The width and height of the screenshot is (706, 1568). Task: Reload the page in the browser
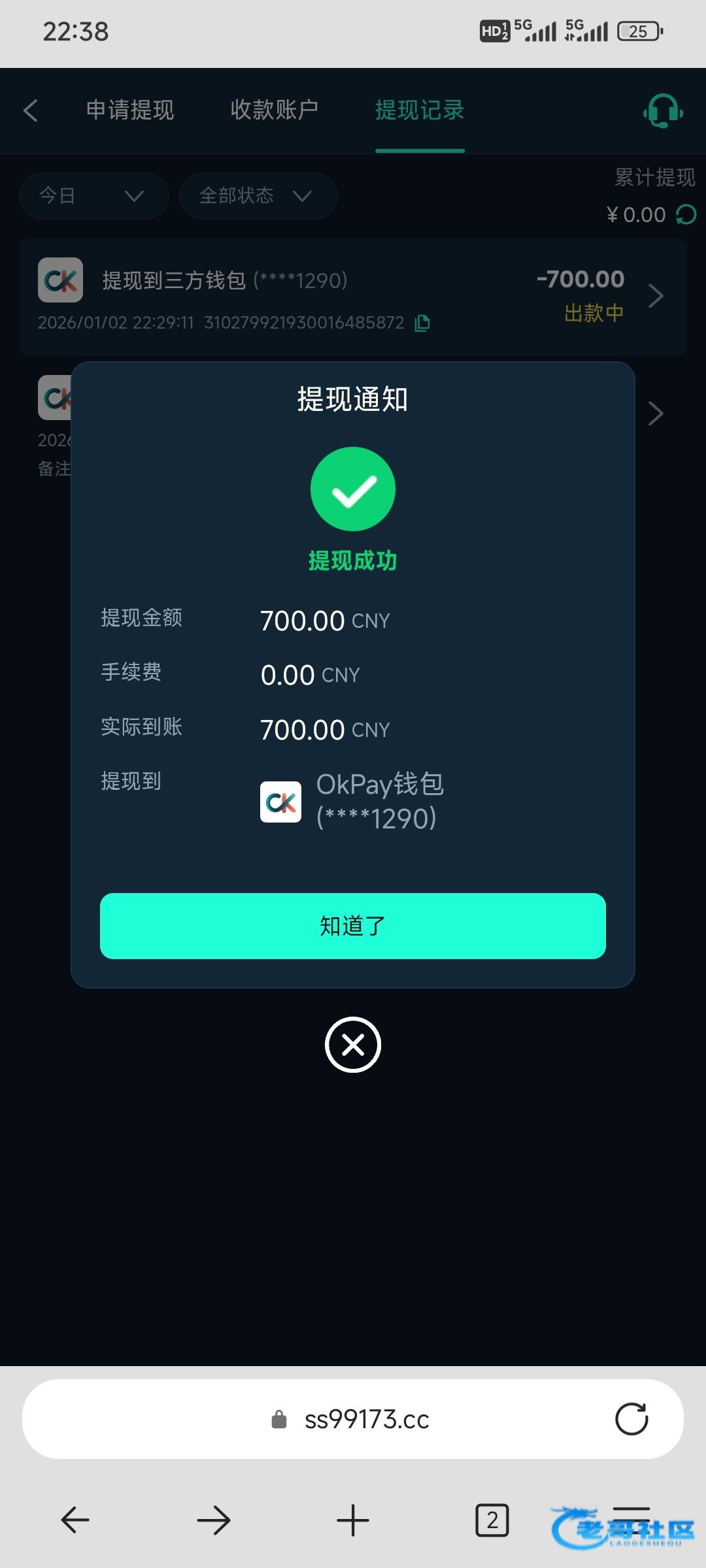pyautogui.click(x=631, y=1419)
